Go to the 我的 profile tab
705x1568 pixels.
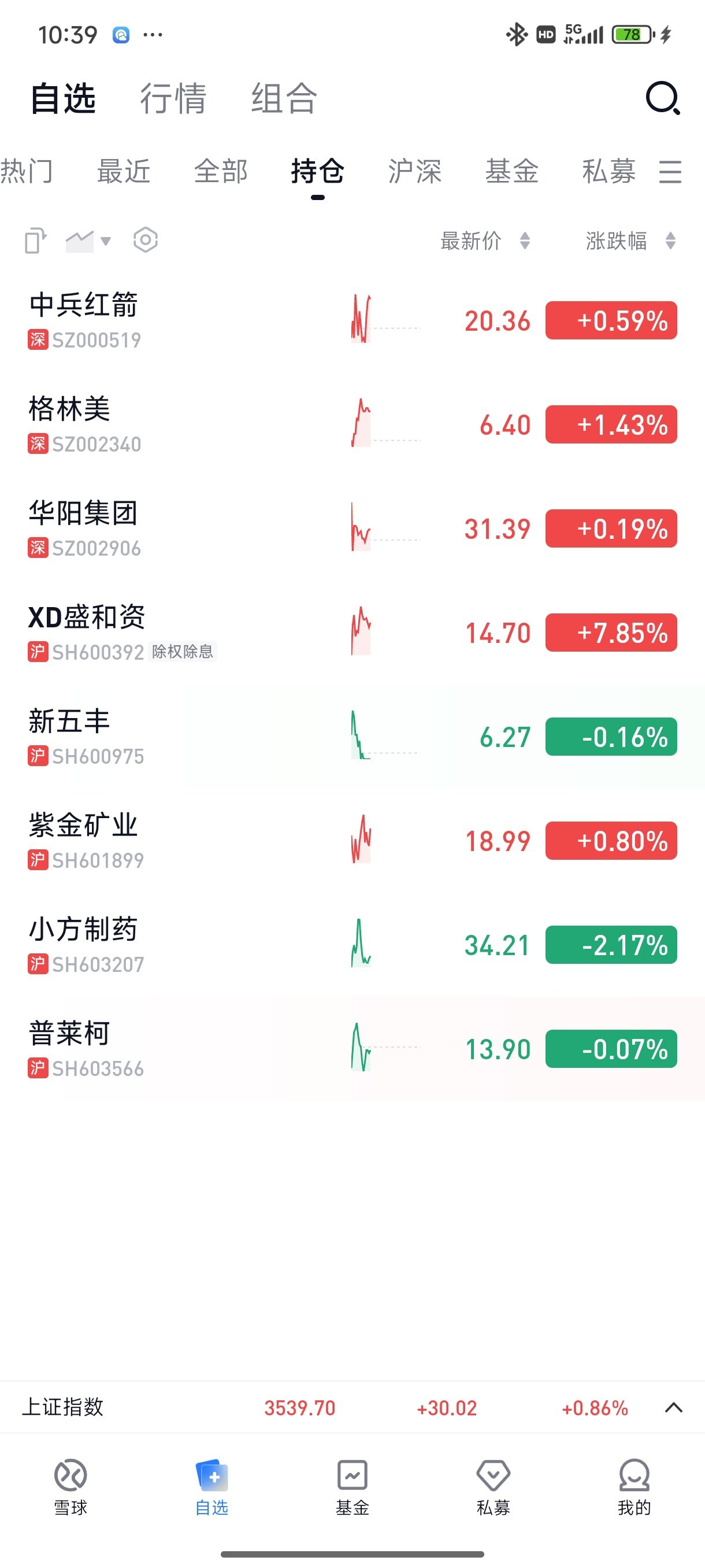click(634, 1486)
